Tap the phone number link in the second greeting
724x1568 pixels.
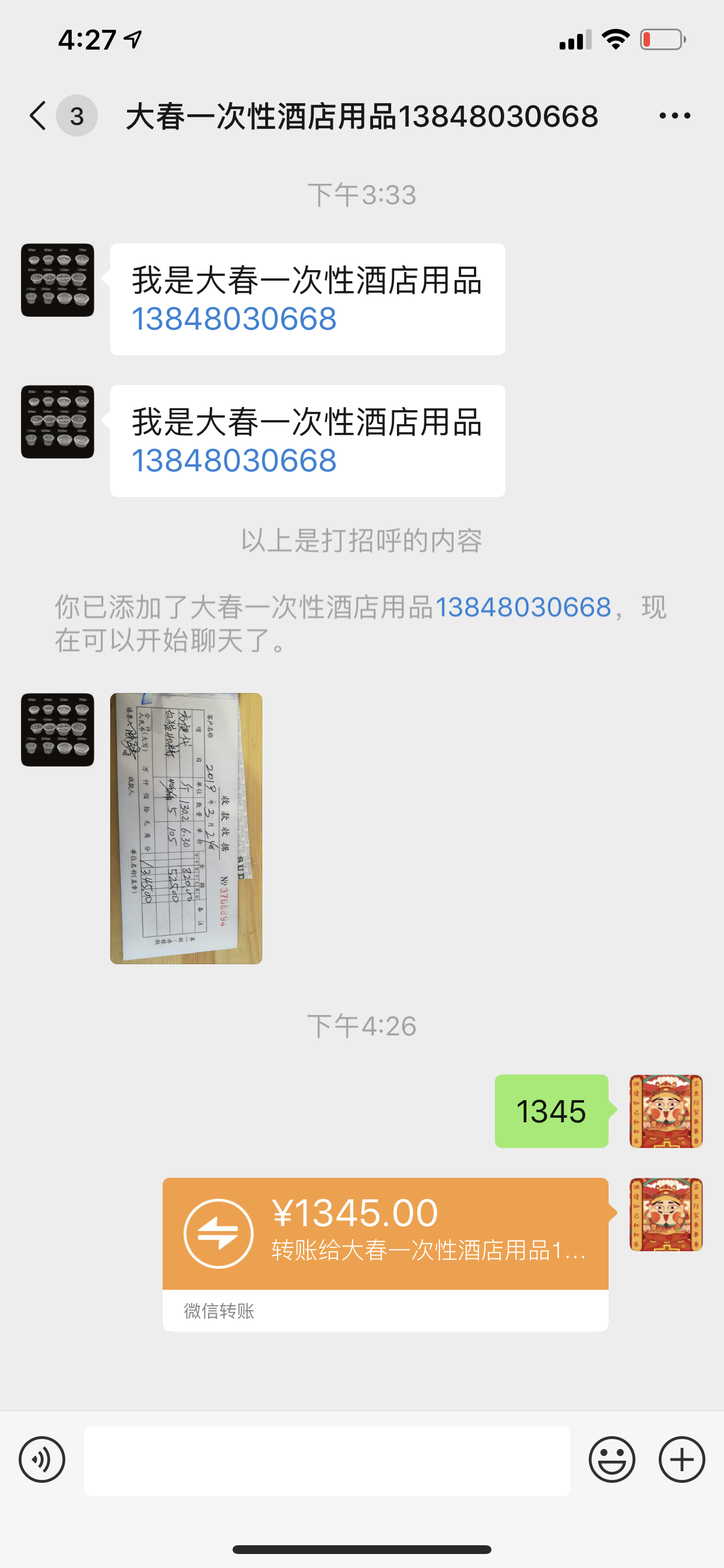tap(234, 460)
